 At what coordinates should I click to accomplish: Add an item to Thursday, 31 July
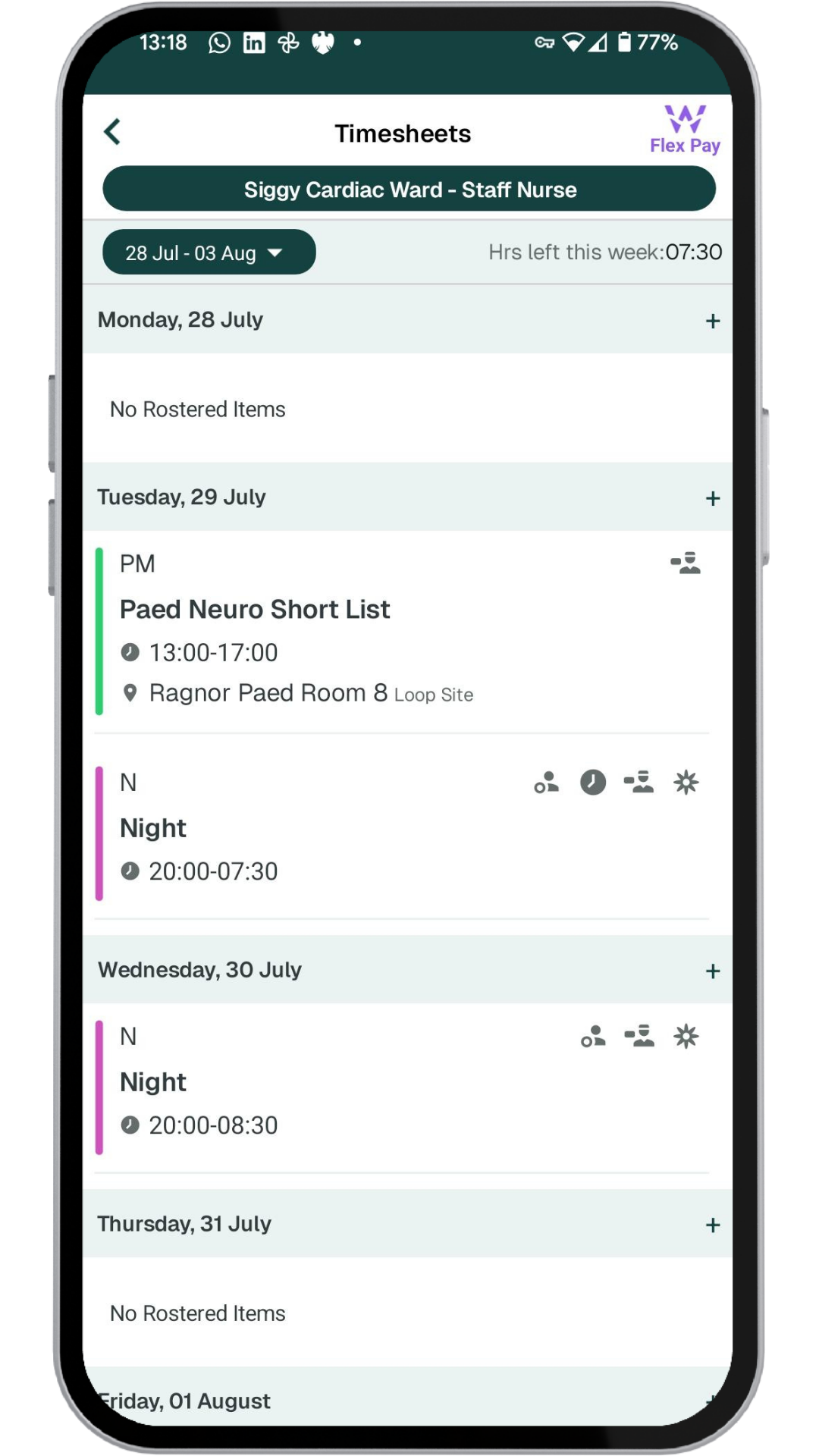pos(712,1225)
